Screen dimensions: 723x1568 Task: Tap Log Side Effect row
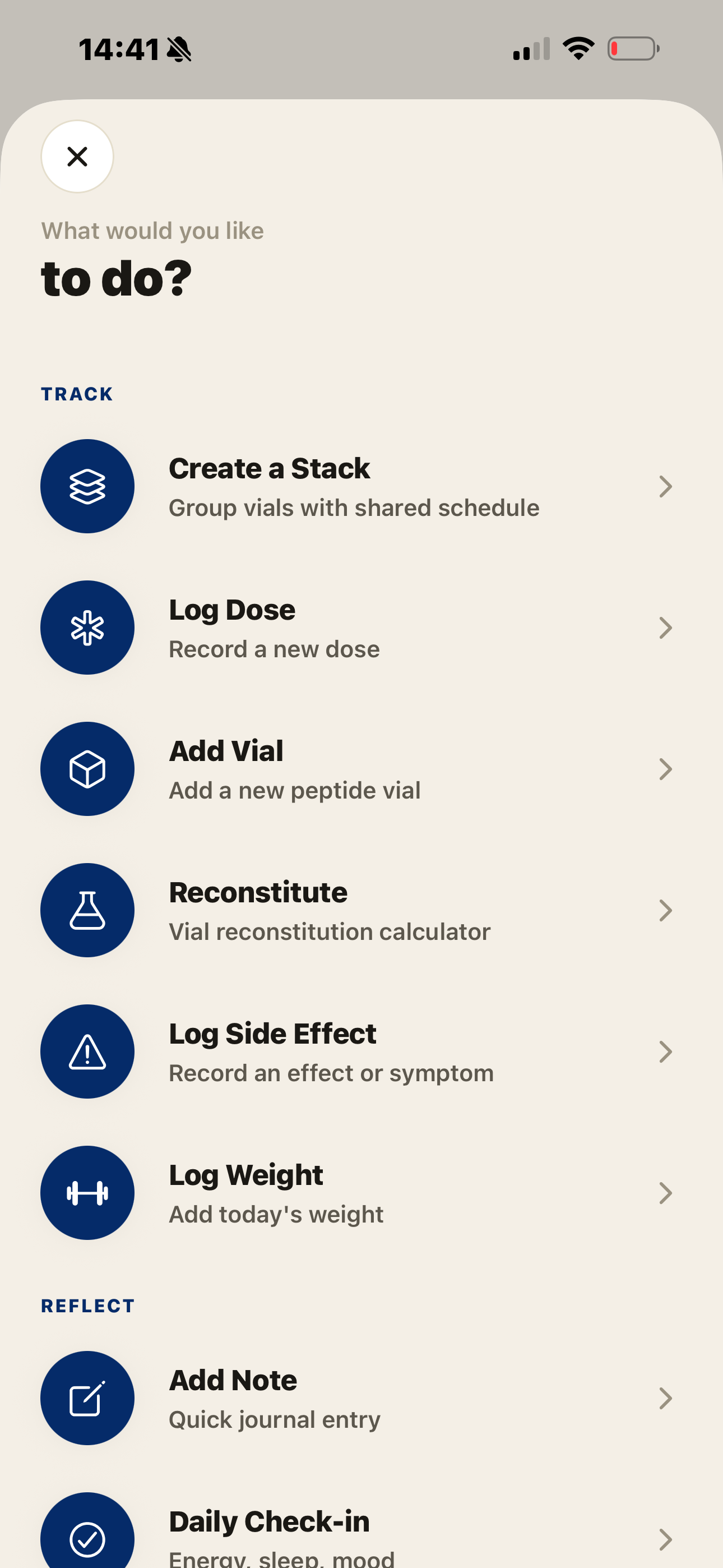(x=361, y=1051)
